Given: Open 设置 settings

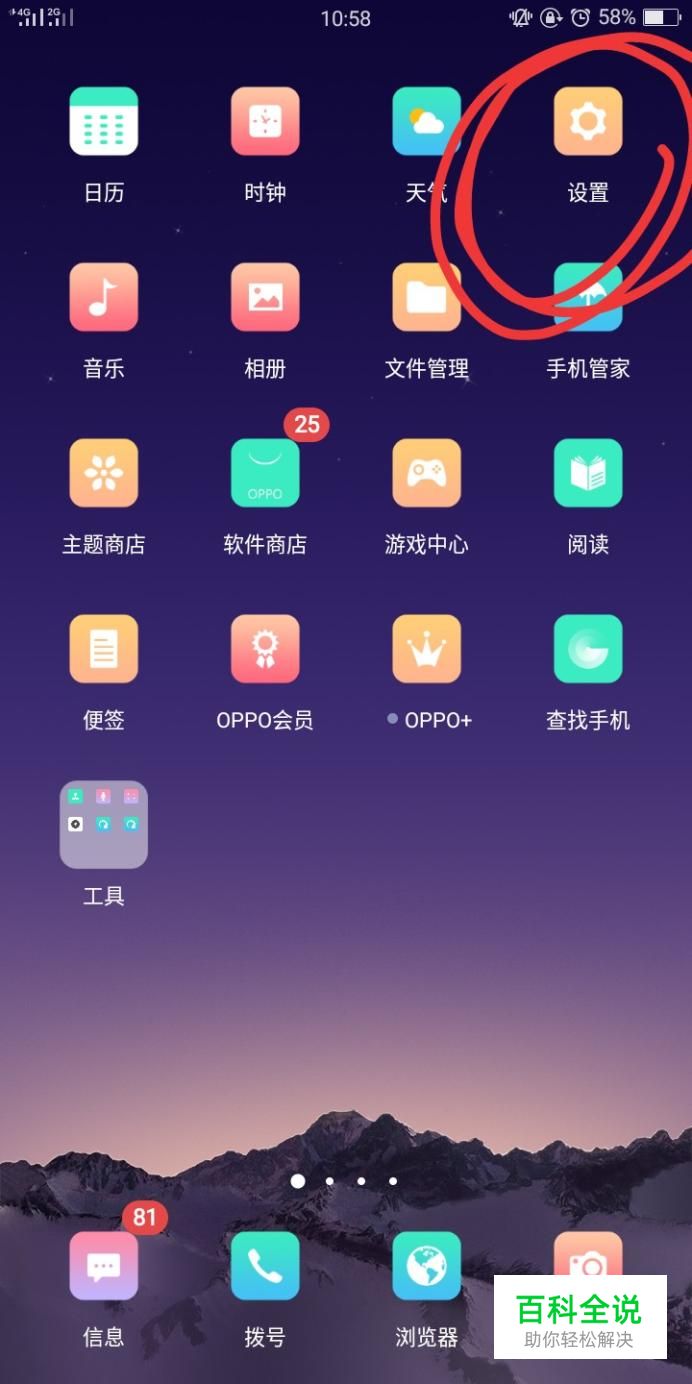Looking at the screenshot, I should (588, 122).
